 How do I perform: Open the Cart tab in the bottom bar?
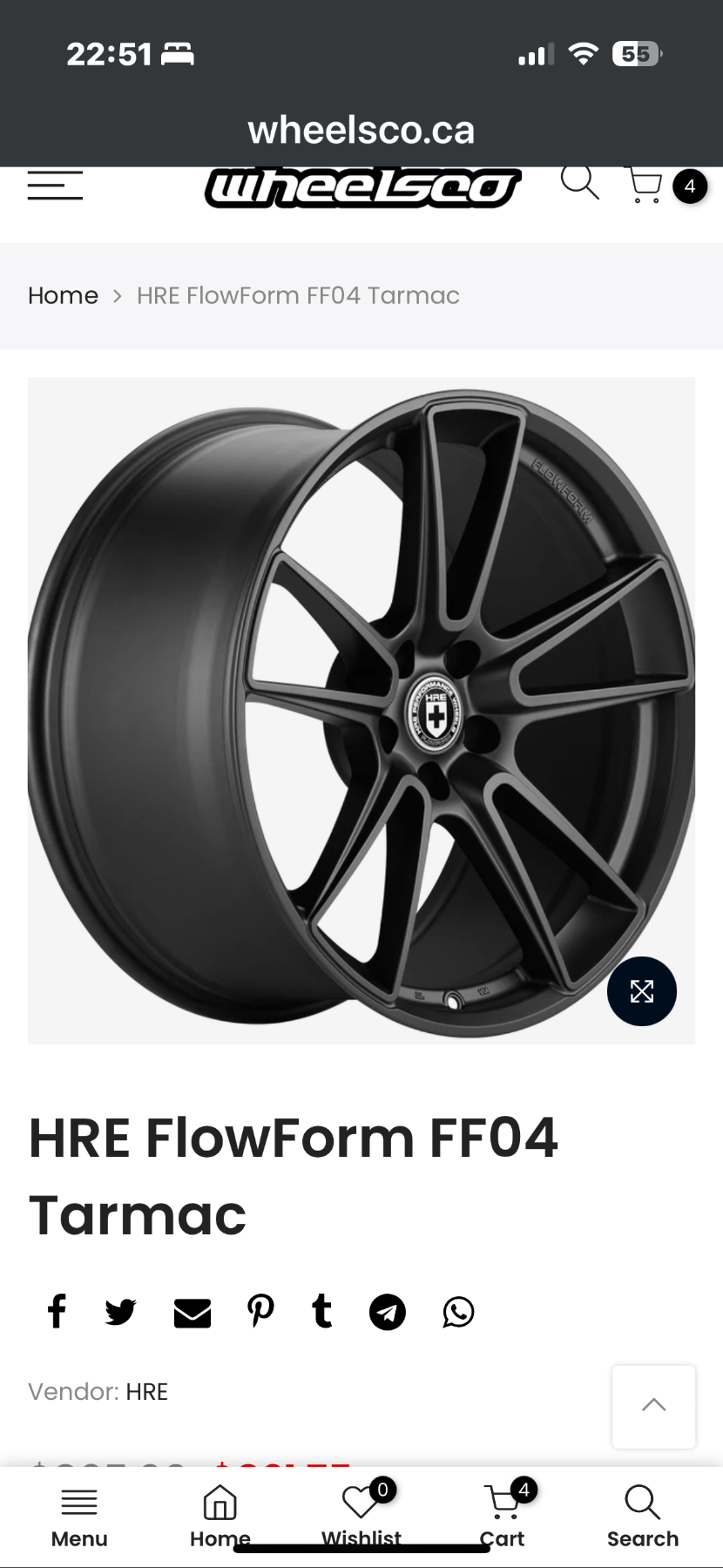pos(503,1515)
